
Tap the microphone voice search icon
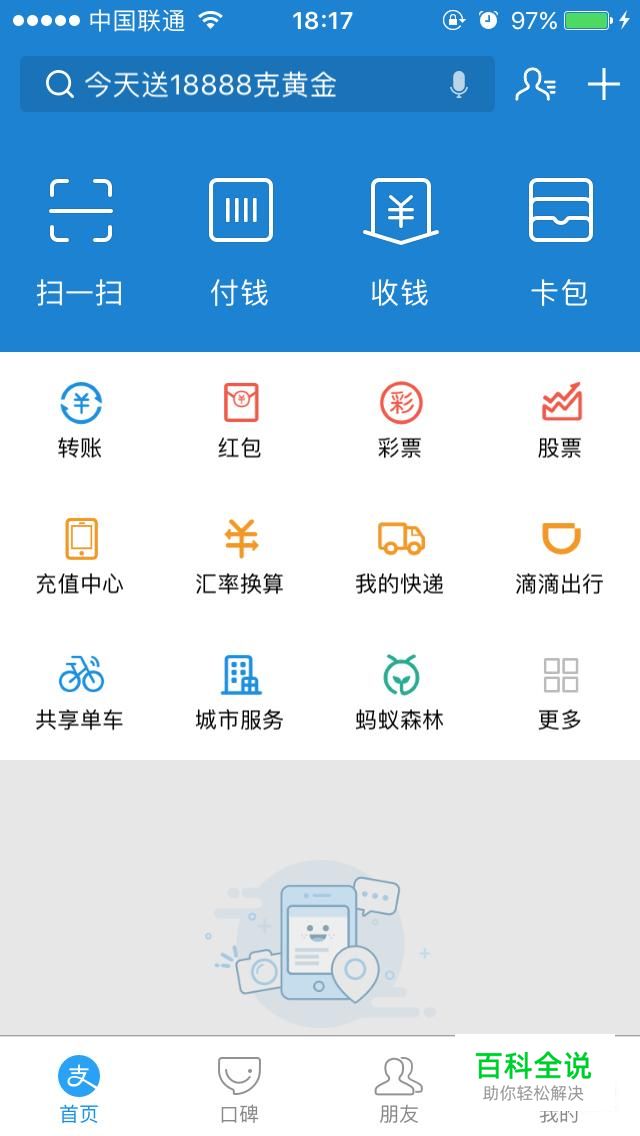coord(459,85)
